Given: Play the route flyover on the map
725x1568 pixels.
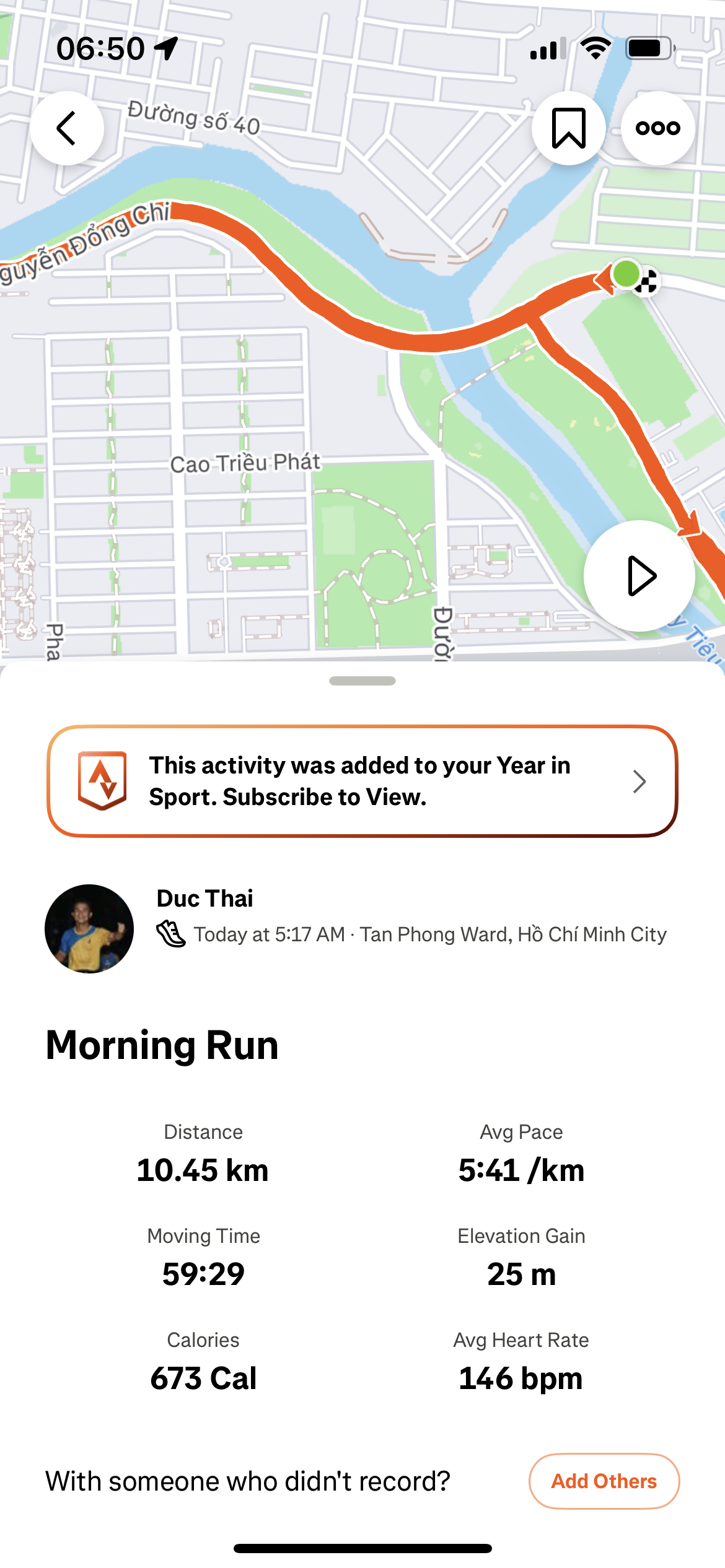Looking at the screenshot, I should (639, 576).
